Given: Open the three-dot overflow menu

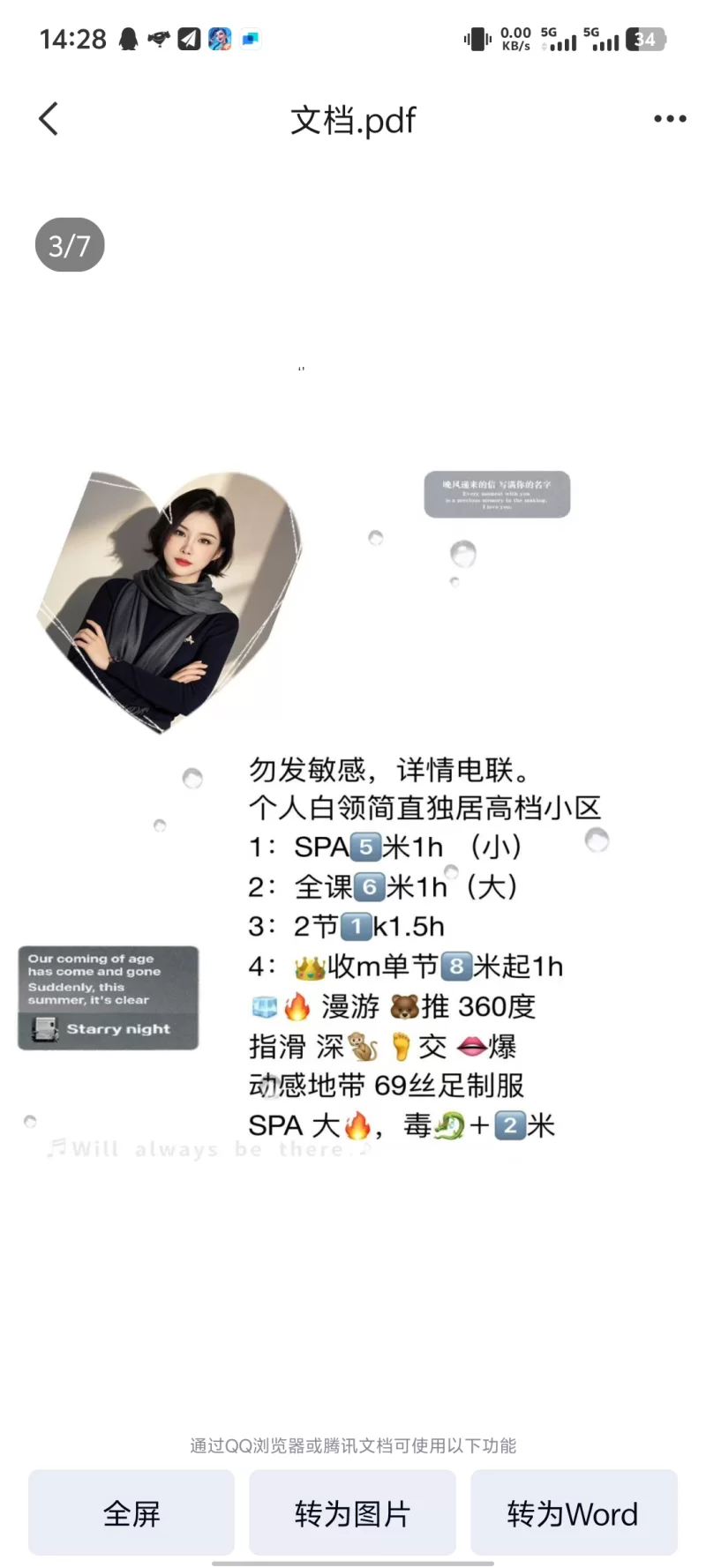Looking at the screenshot, I should (x=670, y=119).
